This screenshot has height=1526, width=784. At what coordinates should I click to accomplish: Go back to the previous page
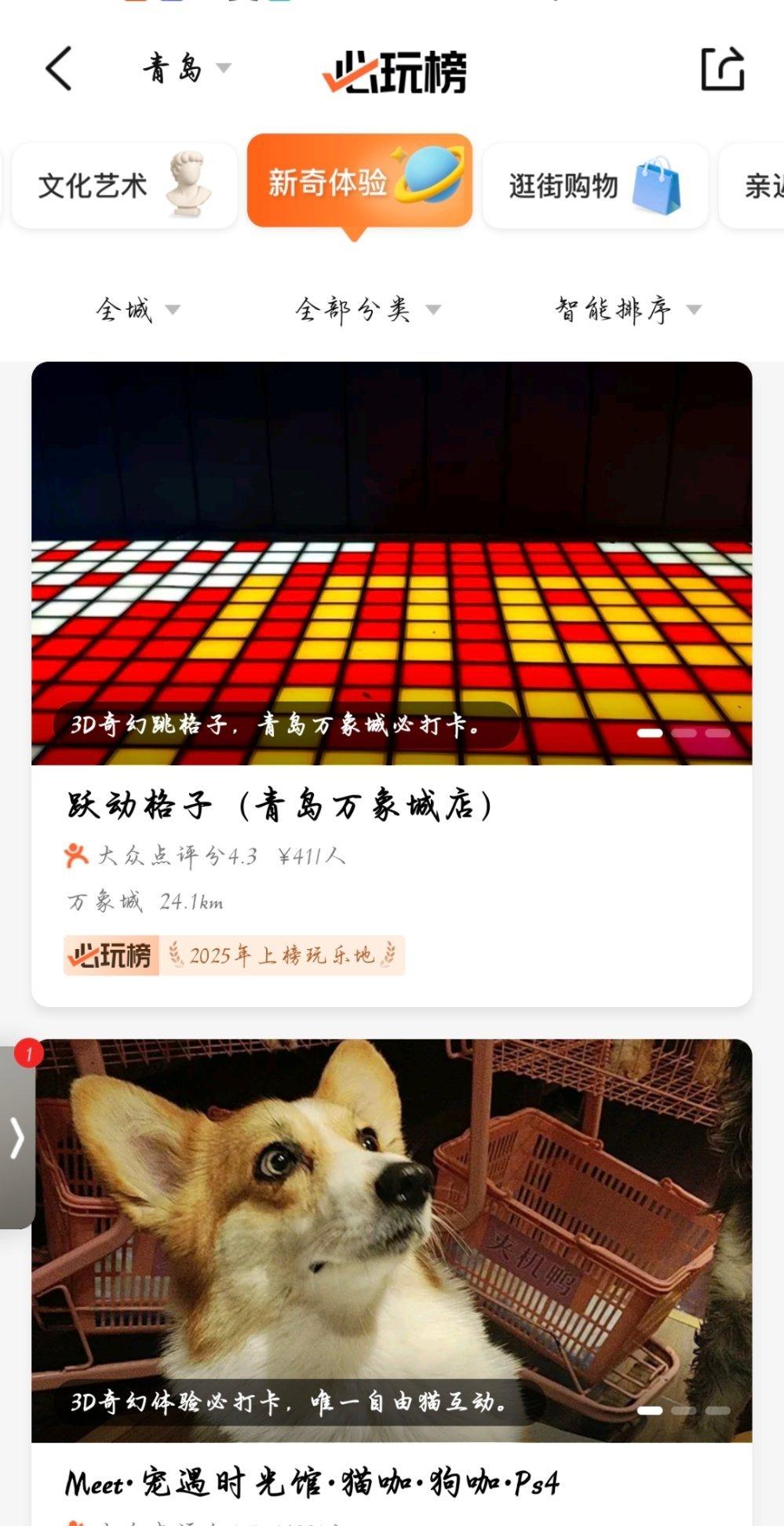point(59,68)
